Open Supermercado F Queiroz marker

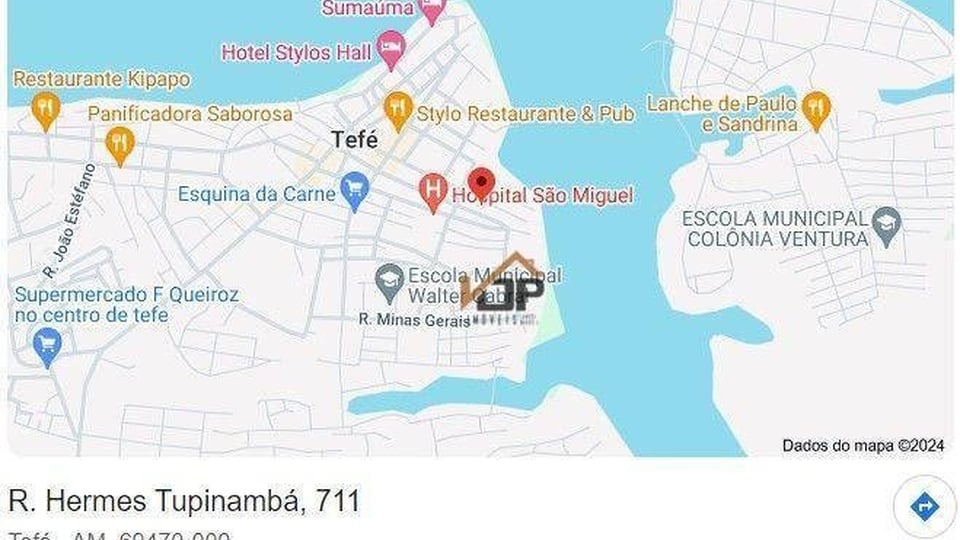[x=46, y=346]
